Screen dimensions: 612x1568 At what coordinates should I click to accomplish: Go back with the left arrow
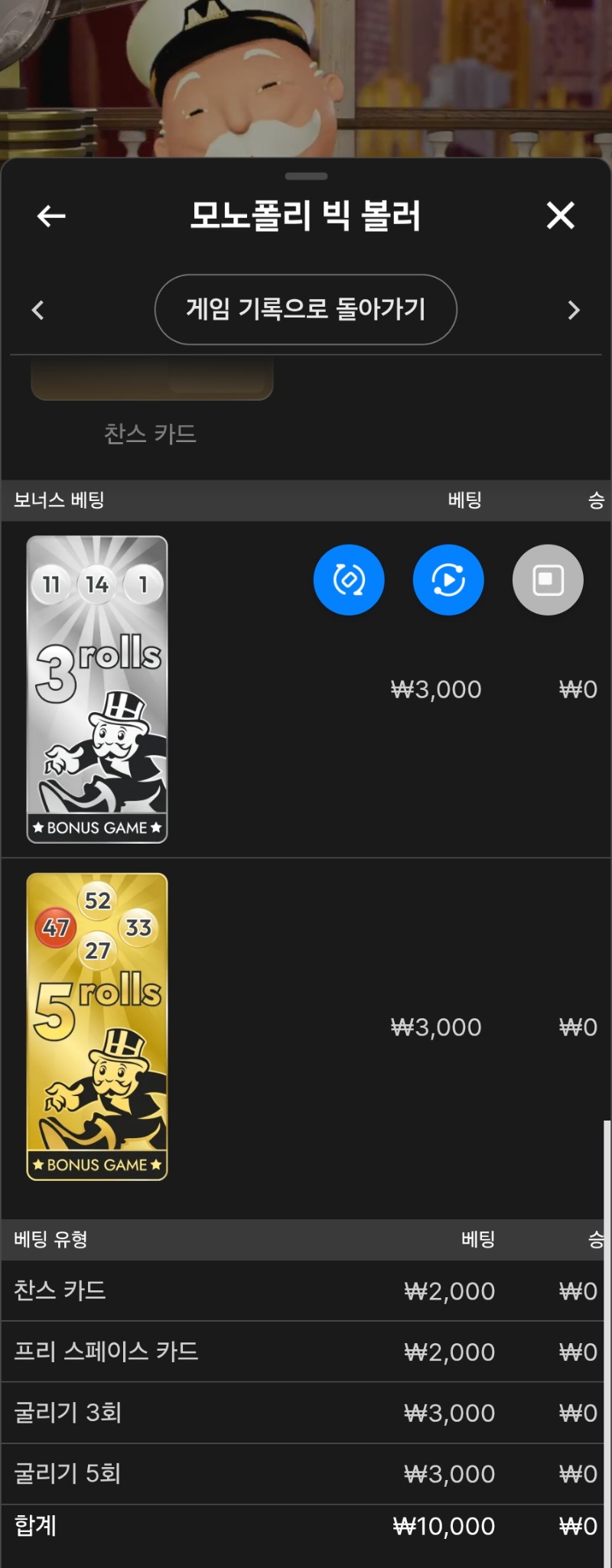click(x=51, y=216)
